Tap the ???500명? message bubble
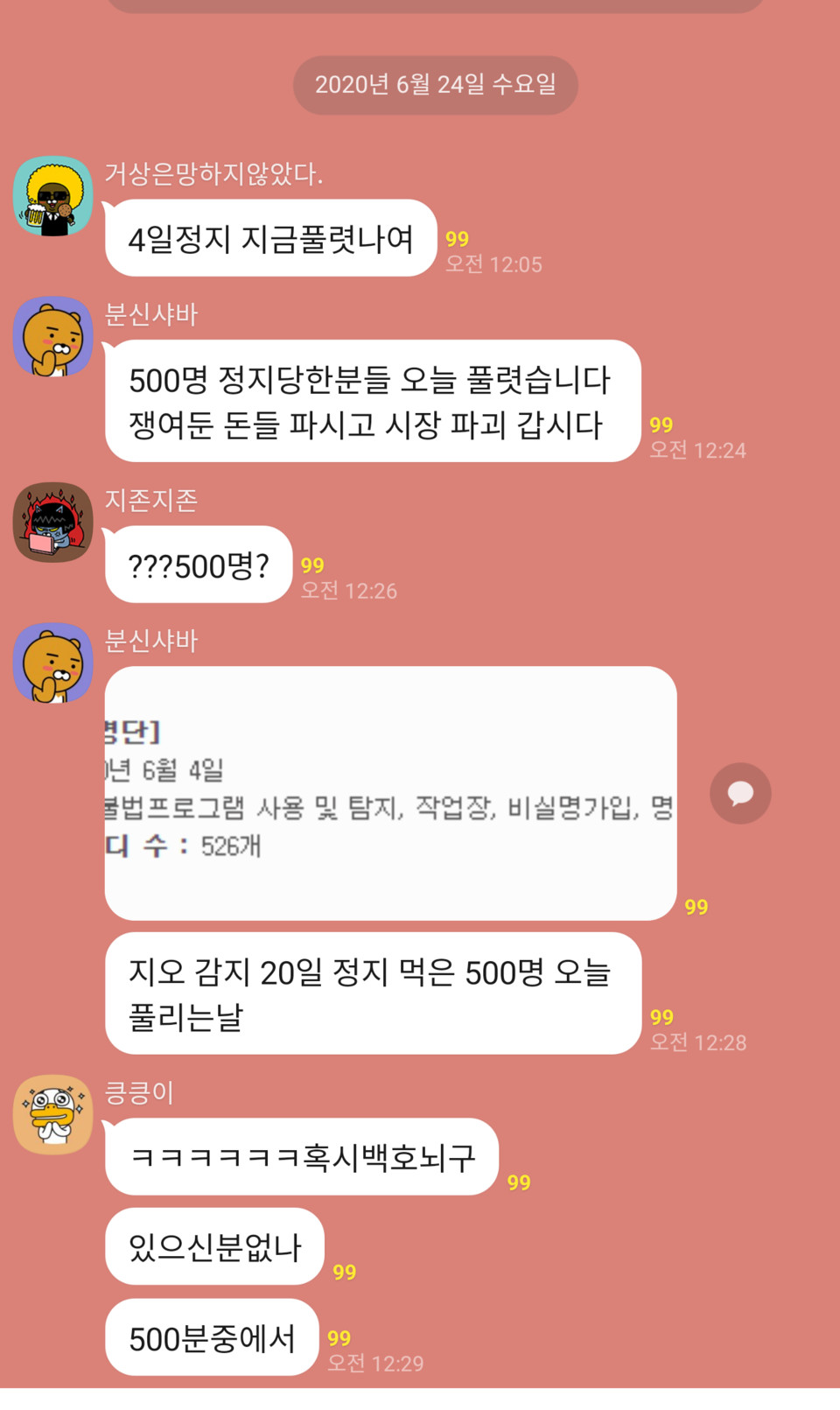Image resolution: width=840 pixels, height=1410 pixels. pyautogui.click(x=197, y=566)
